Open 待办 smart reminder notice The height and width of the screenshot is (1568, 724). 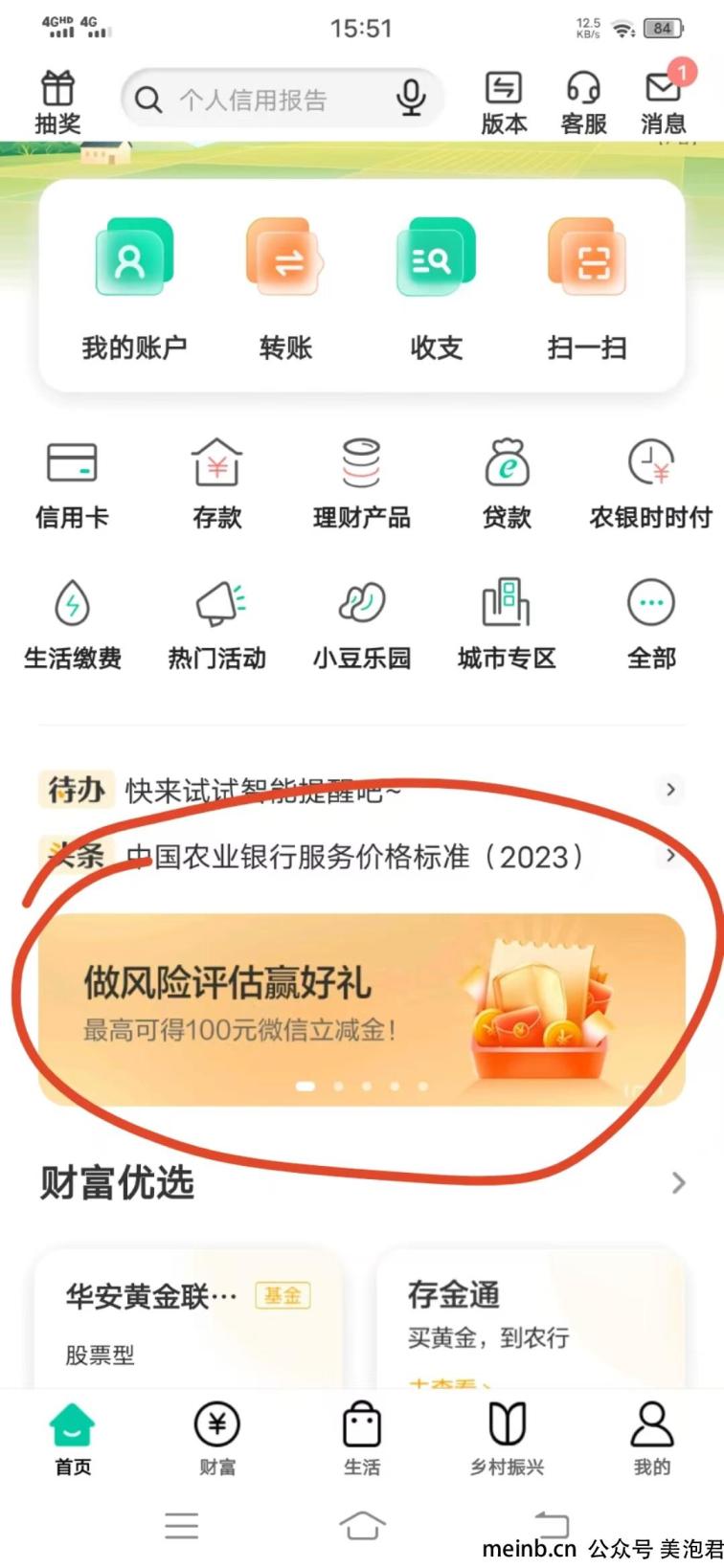point(359,790)
